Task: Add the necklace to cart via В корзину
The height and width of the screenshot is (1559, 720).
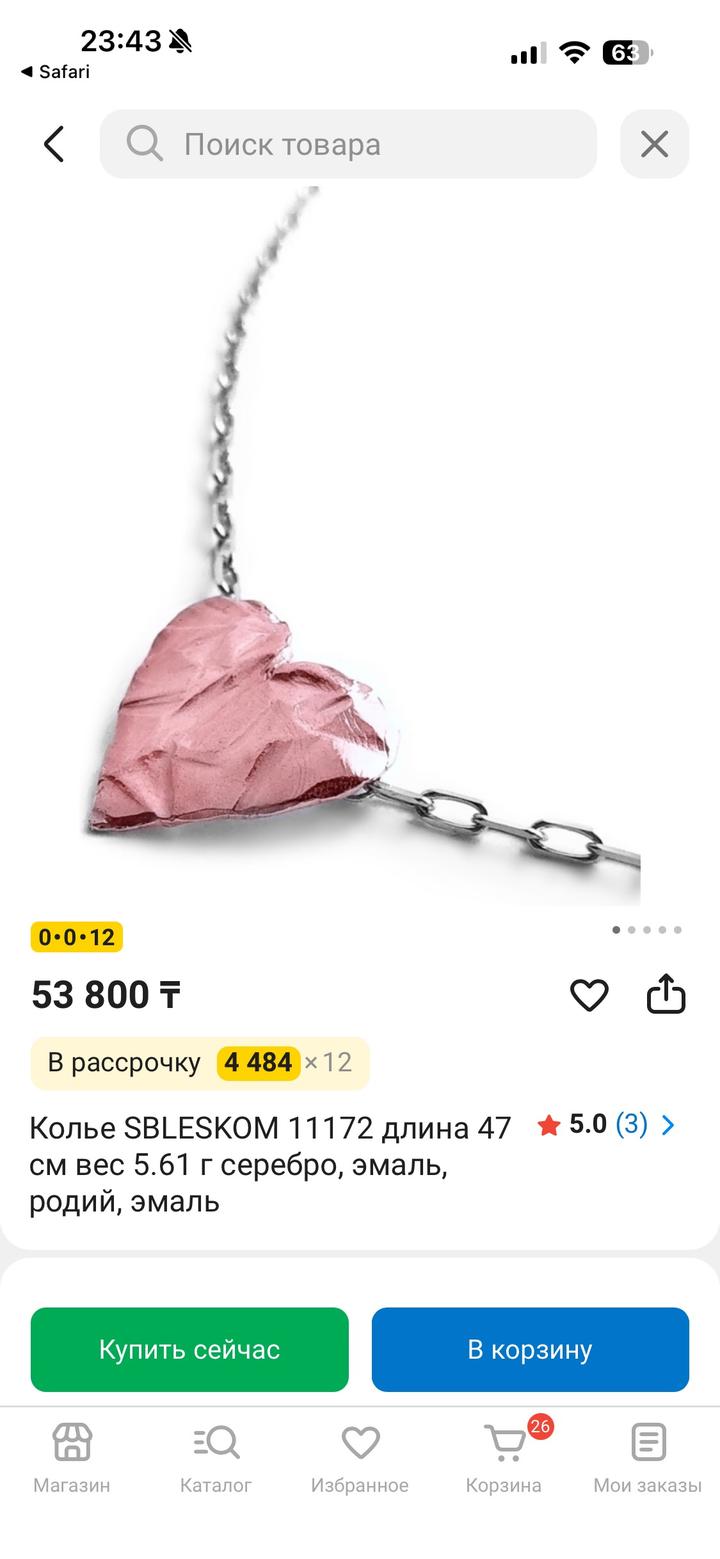Action: pos(530,1349)
